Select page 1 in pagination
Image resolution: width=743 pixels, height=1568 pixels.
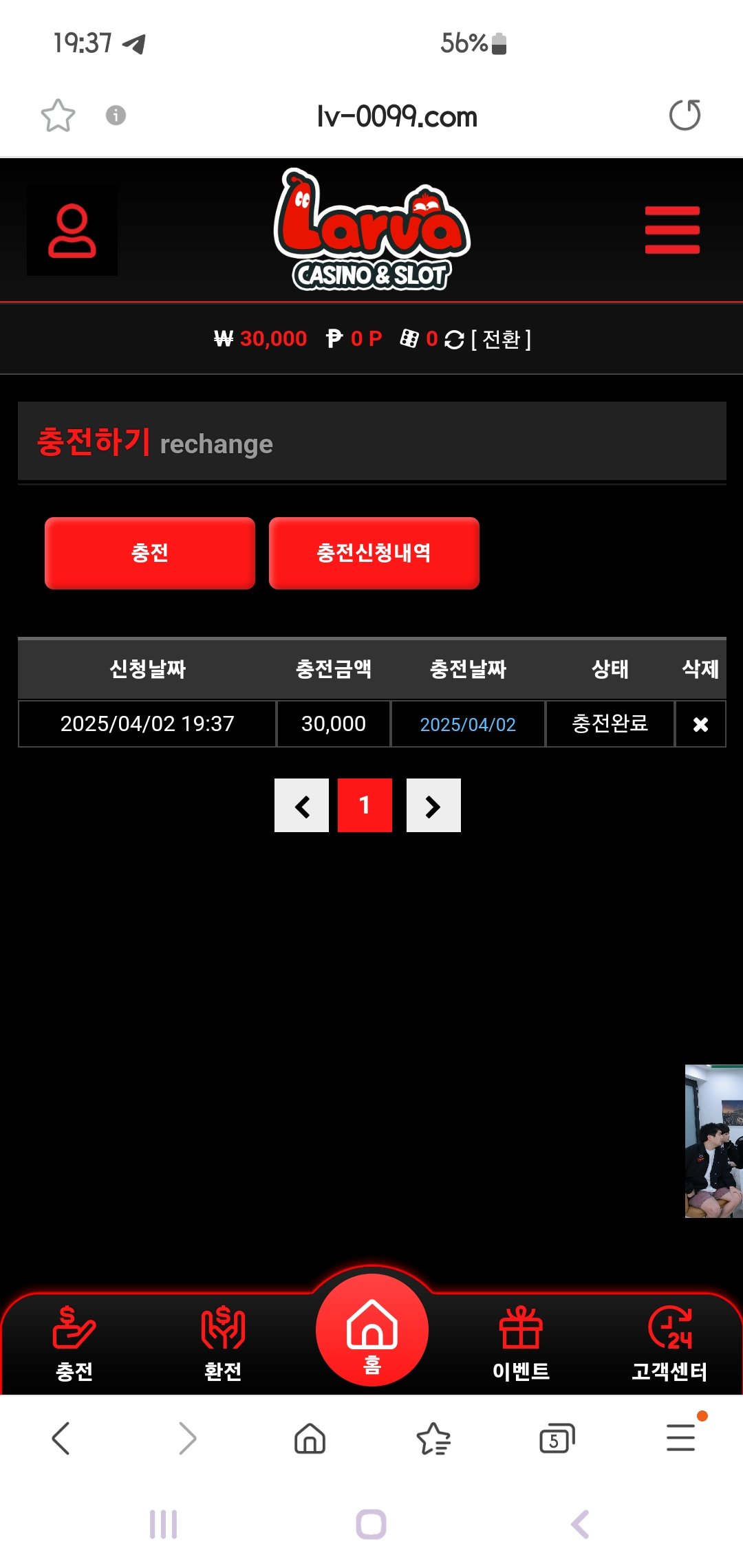[x=365, y=805]
